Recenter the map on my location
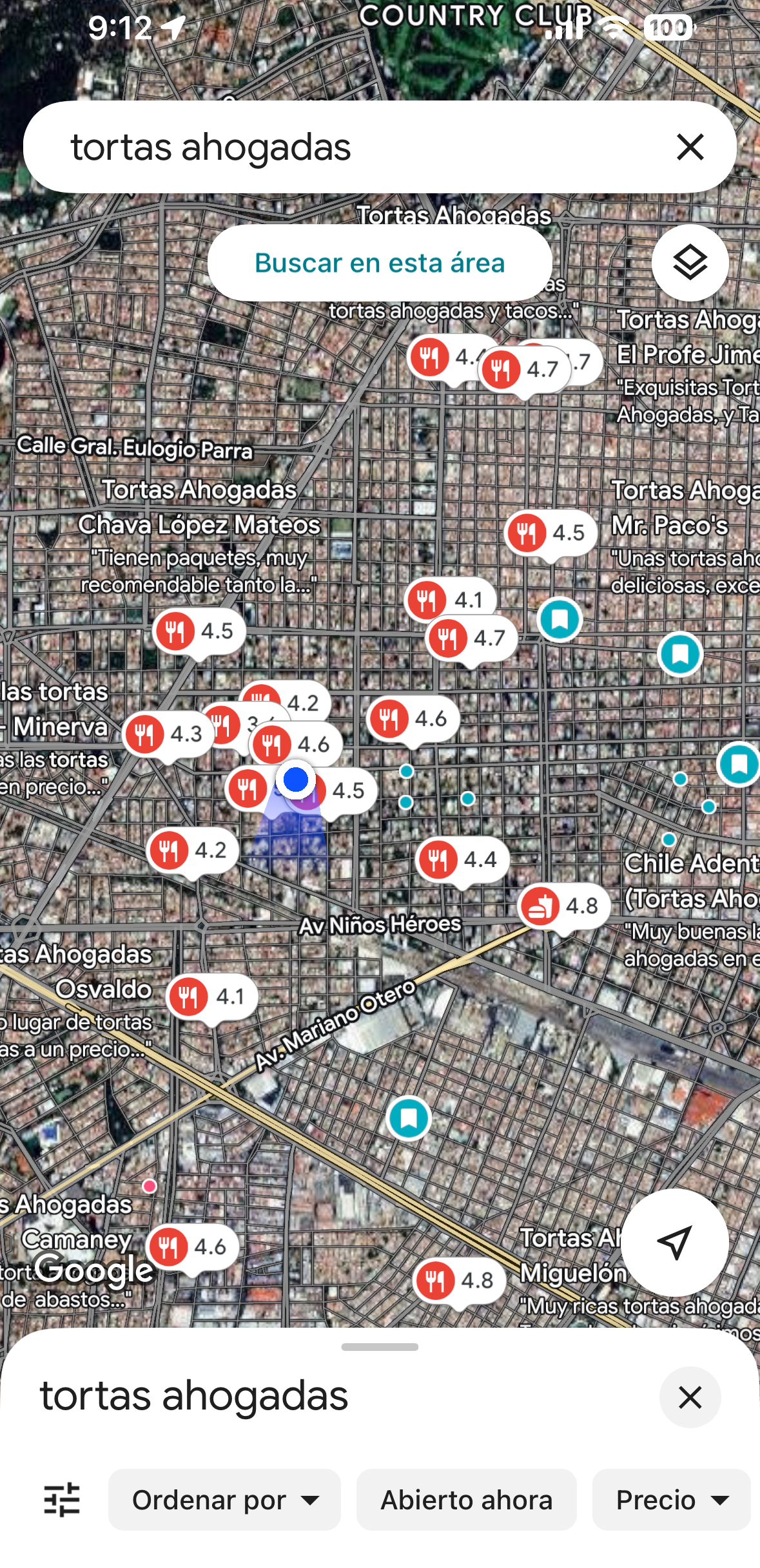Screen dimensions: 760x1568 click(x=674, y=1242)
